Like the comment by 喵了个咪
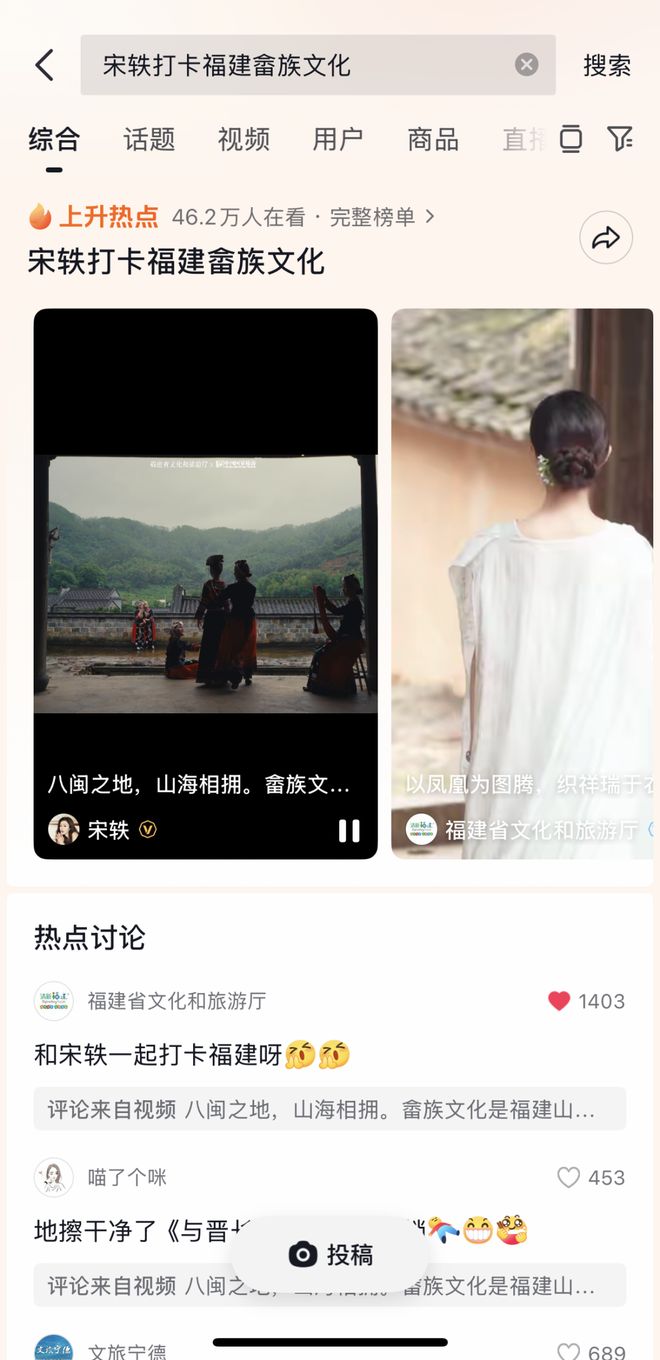This screenshot has height=1360, width=660. [569, 1177]
